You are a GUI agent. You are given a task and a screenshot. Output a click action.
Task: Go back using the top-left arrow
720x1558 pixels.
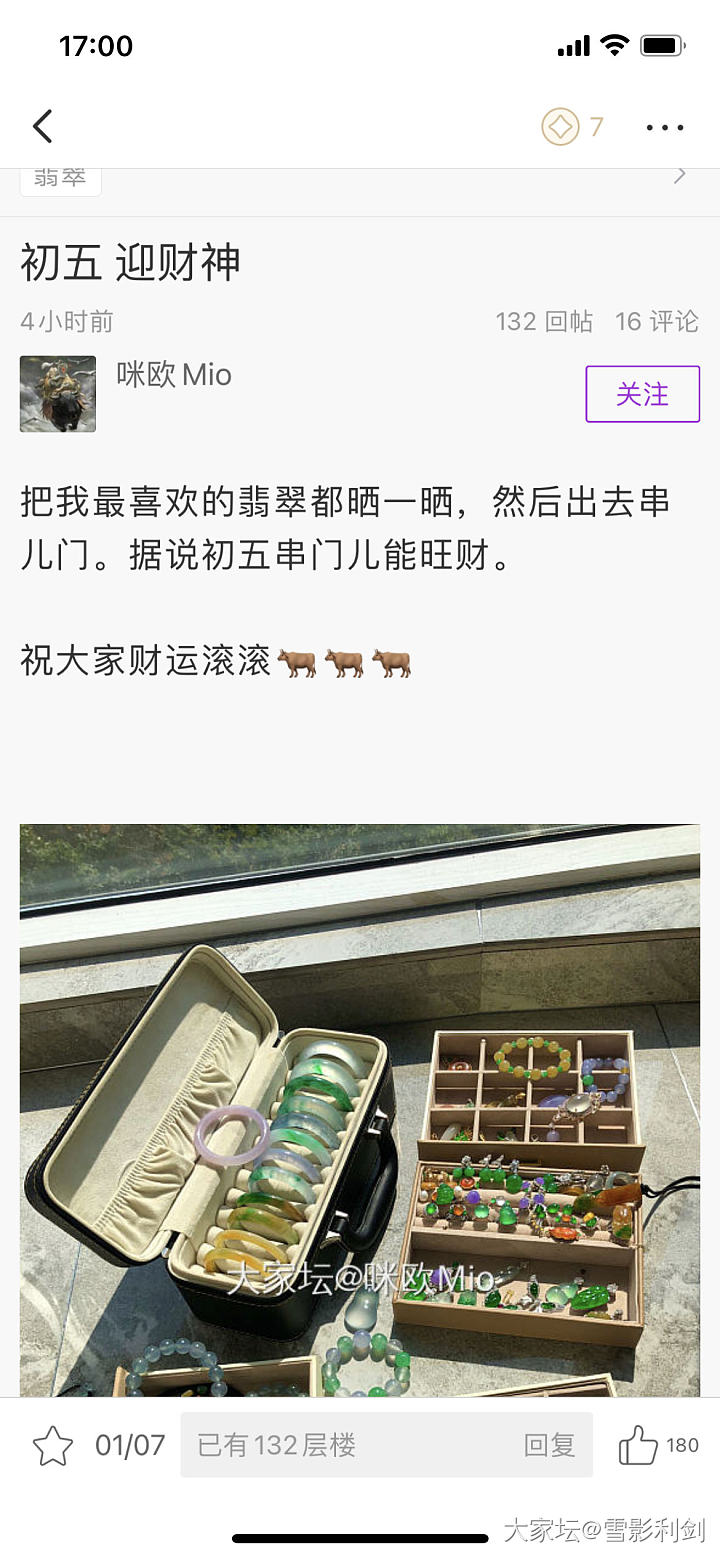click(x=42, y=127)
